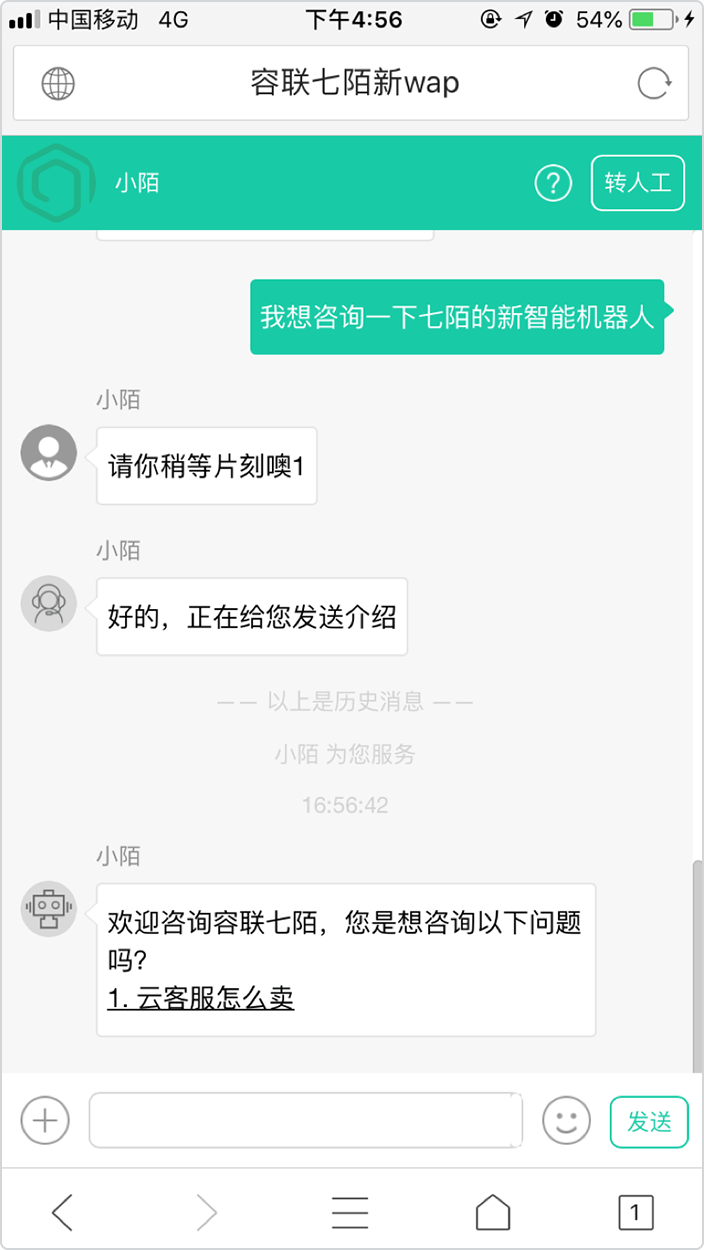Tap the globe icon in address bar
Screen dimensions: 704x1250
(58, 84)
